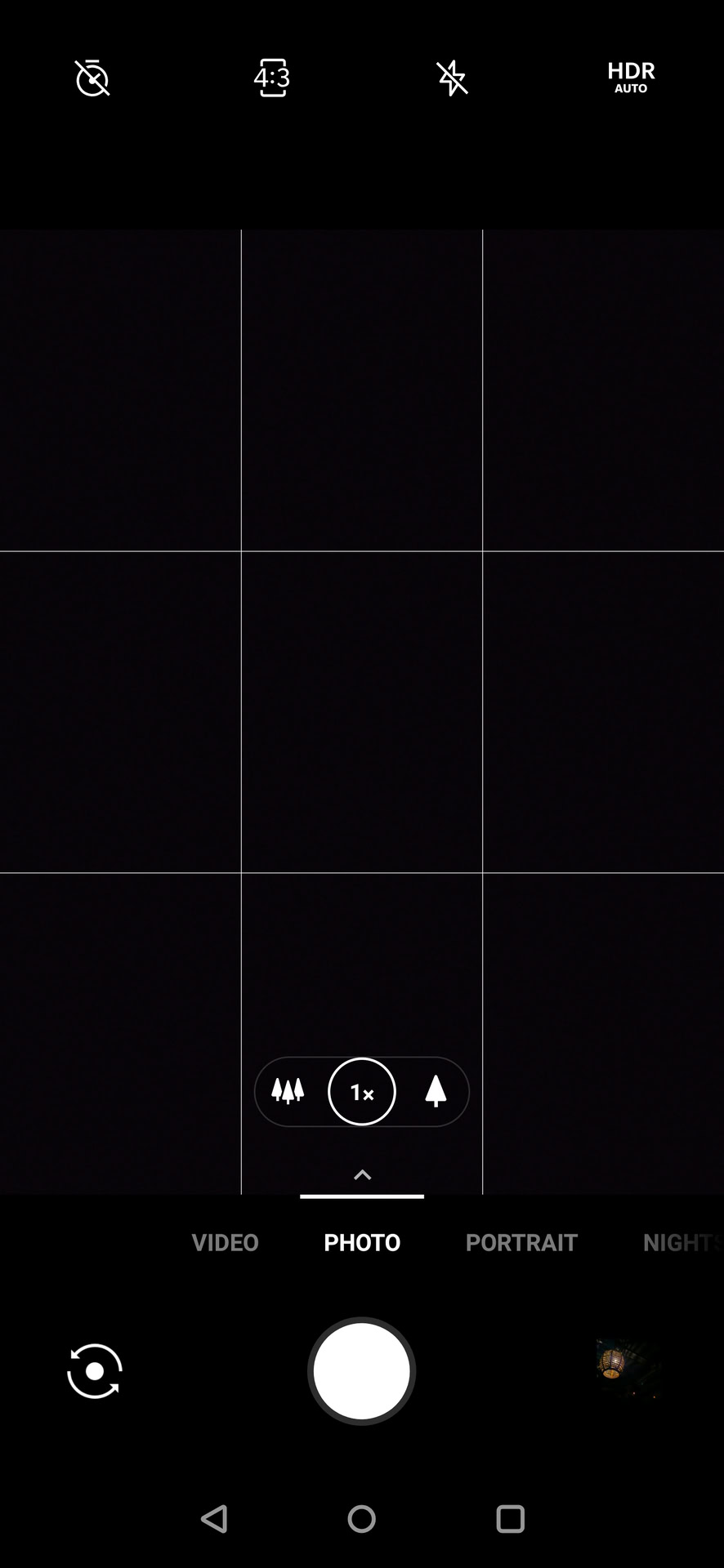Switch to Video mode
The image size is (724, 1568).
point(225,1242)
